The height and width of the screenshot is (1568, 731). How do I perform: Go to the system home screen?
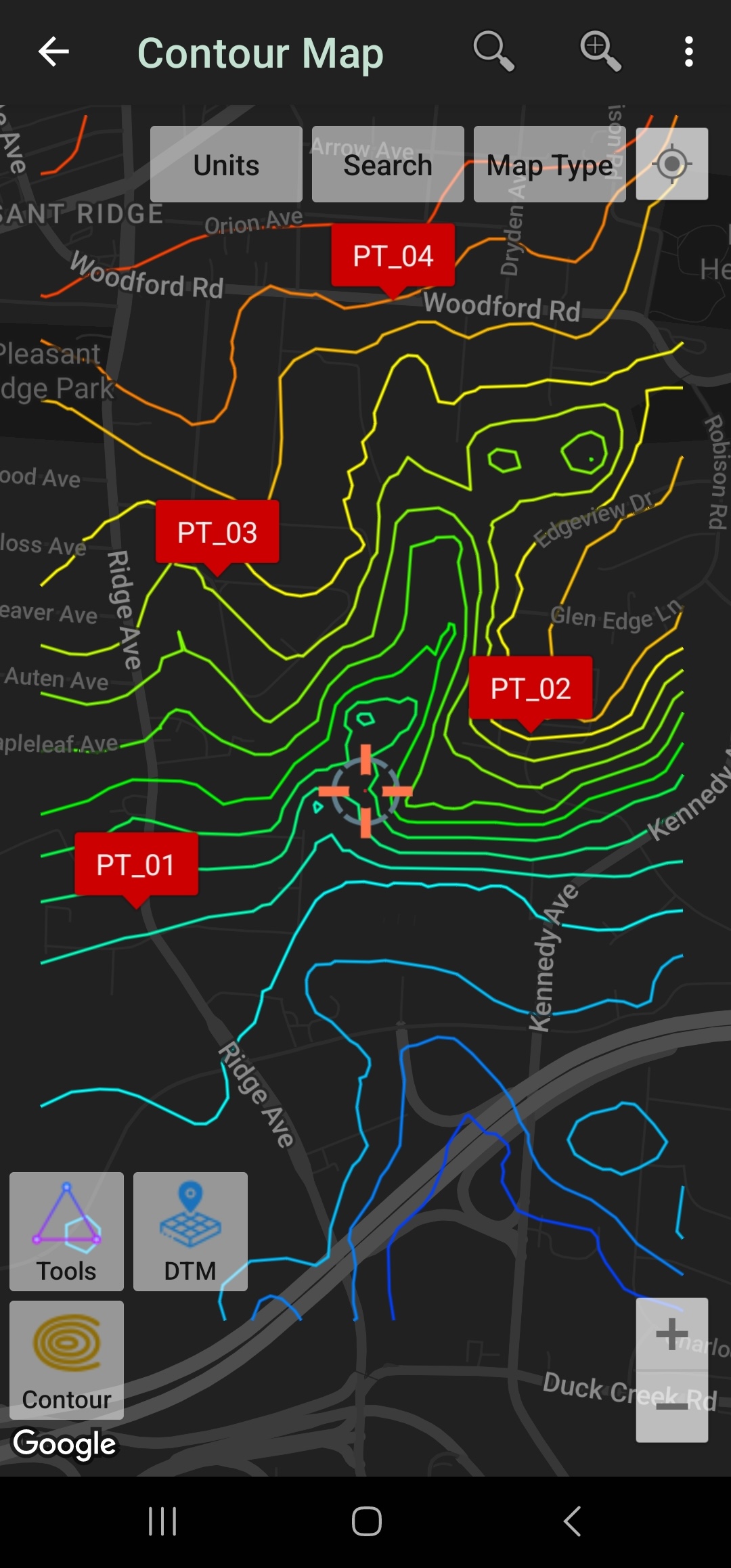[x=366, y=1522]
